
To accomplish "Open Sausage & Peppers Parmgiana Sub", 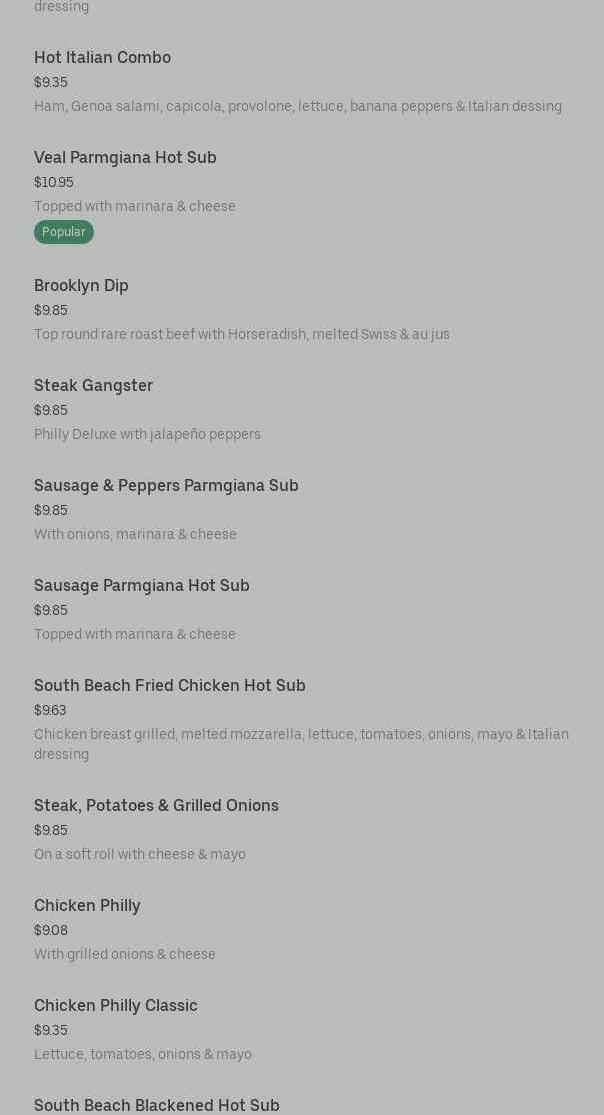I will coord(166,486).
